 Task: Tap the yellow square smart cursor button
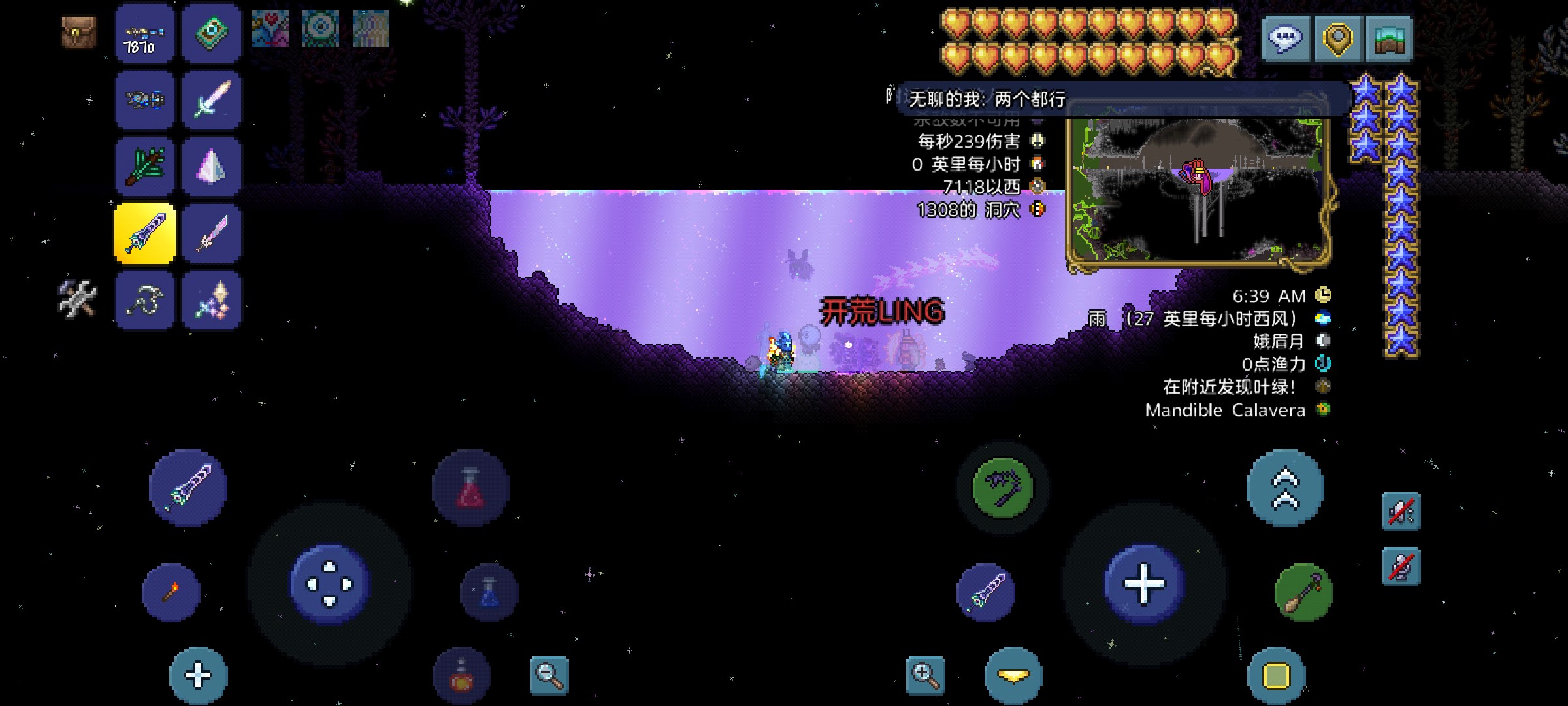(x=1276, y=676)
